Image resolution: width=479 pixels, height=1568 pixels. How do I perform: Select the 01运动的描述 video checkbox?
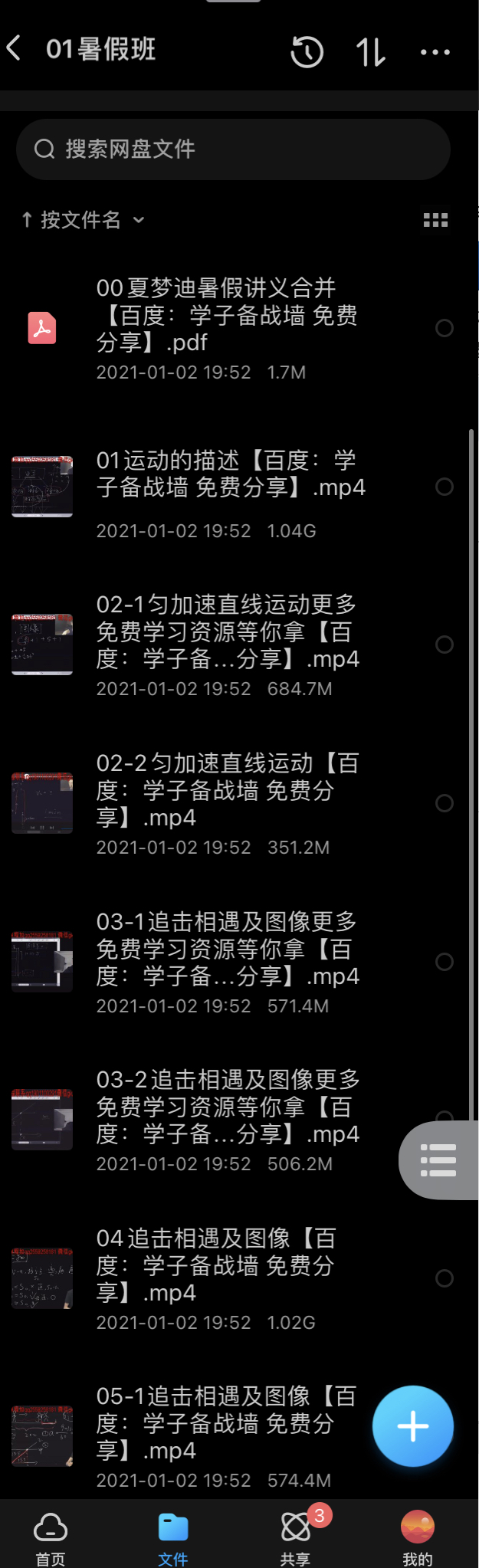click(x=445, y=487)
